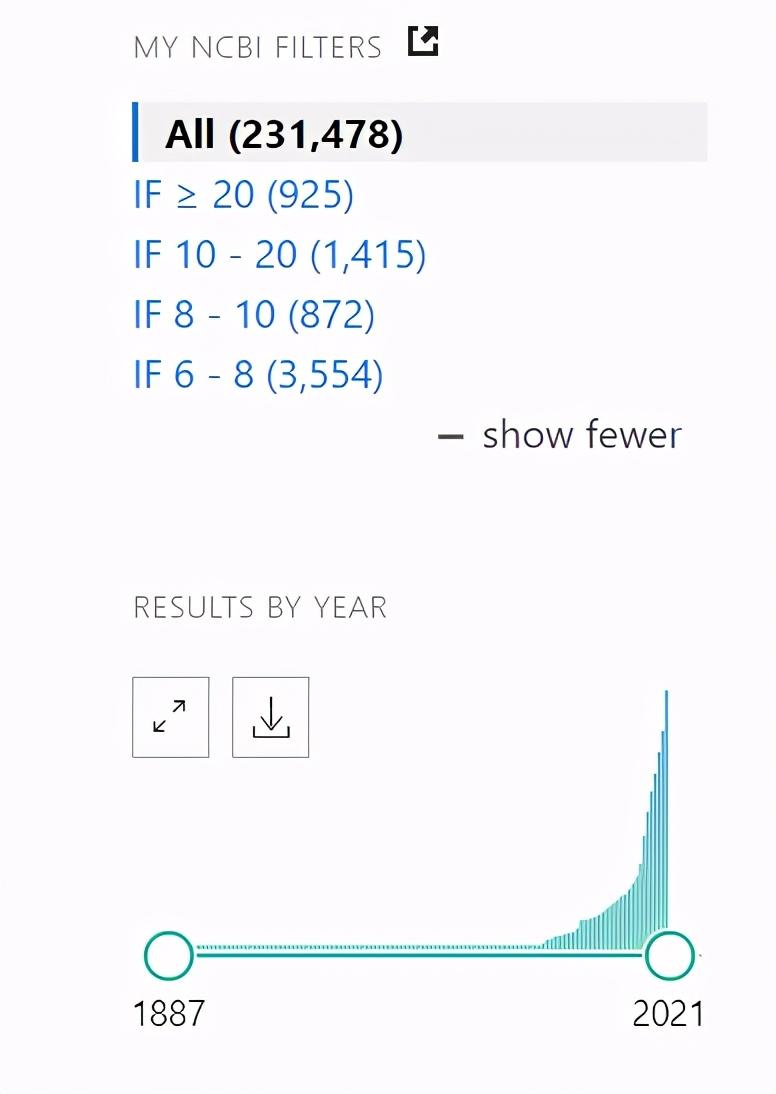Show only IF 6 - 8 results
This screenshot has width=776, height=1094.
258,375
